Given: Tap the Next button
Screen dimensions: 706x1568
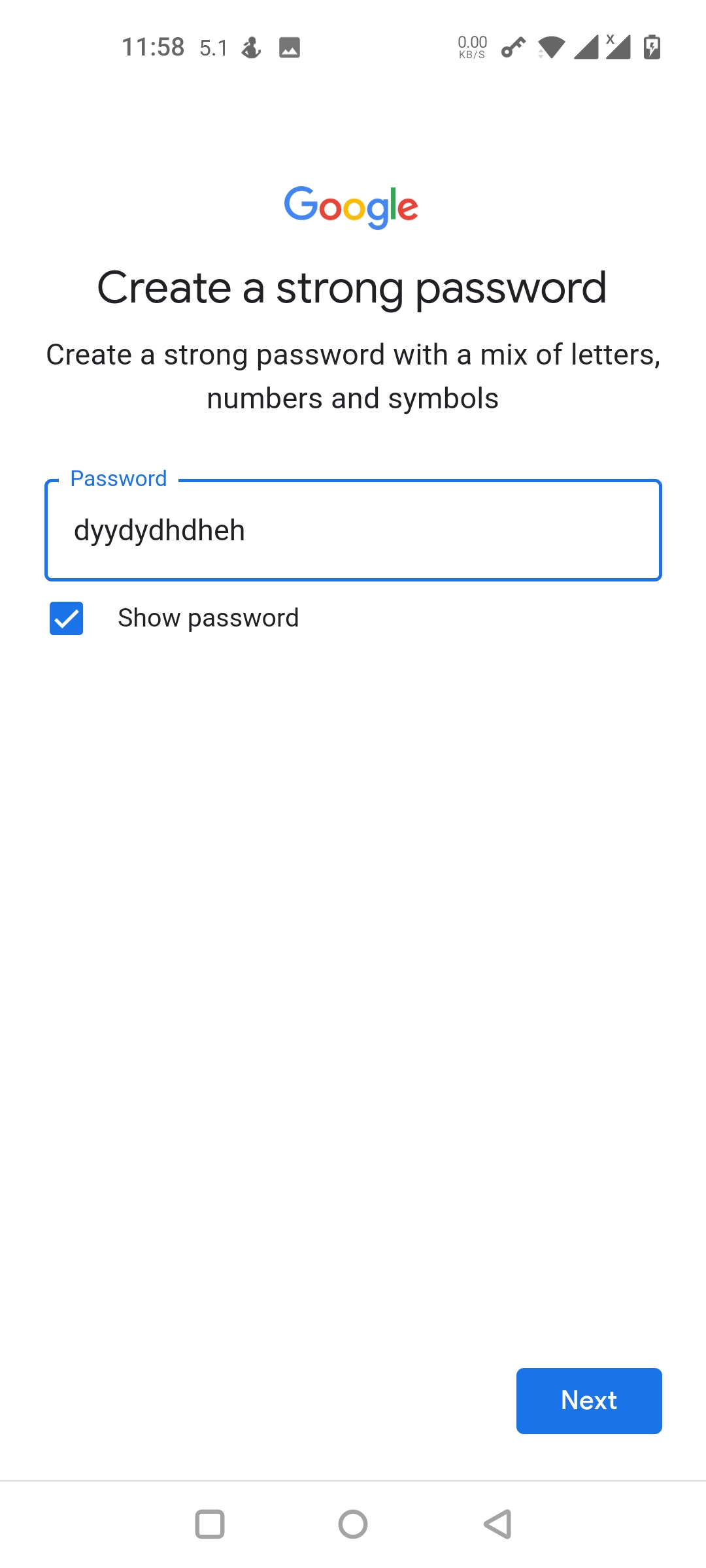Looking at the screenshot, I should pos(589,1401).
